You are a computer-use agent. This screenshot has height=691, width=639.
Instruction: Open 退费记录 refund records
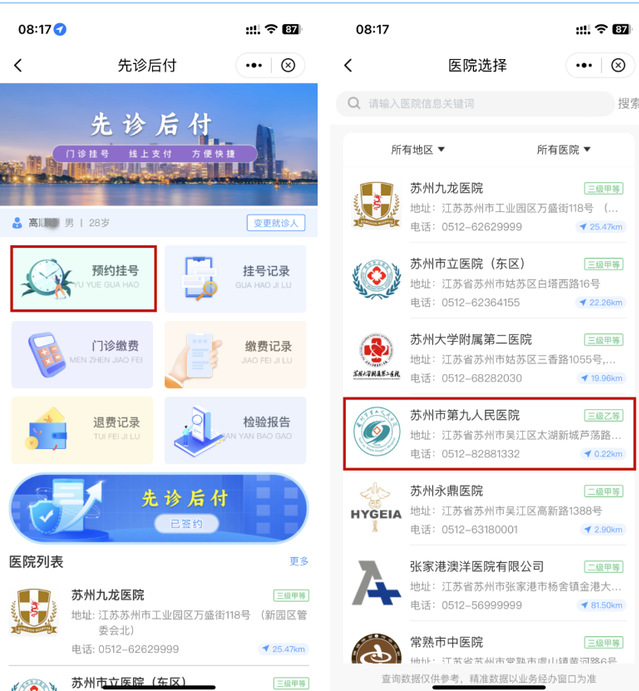tap(83, 430)
